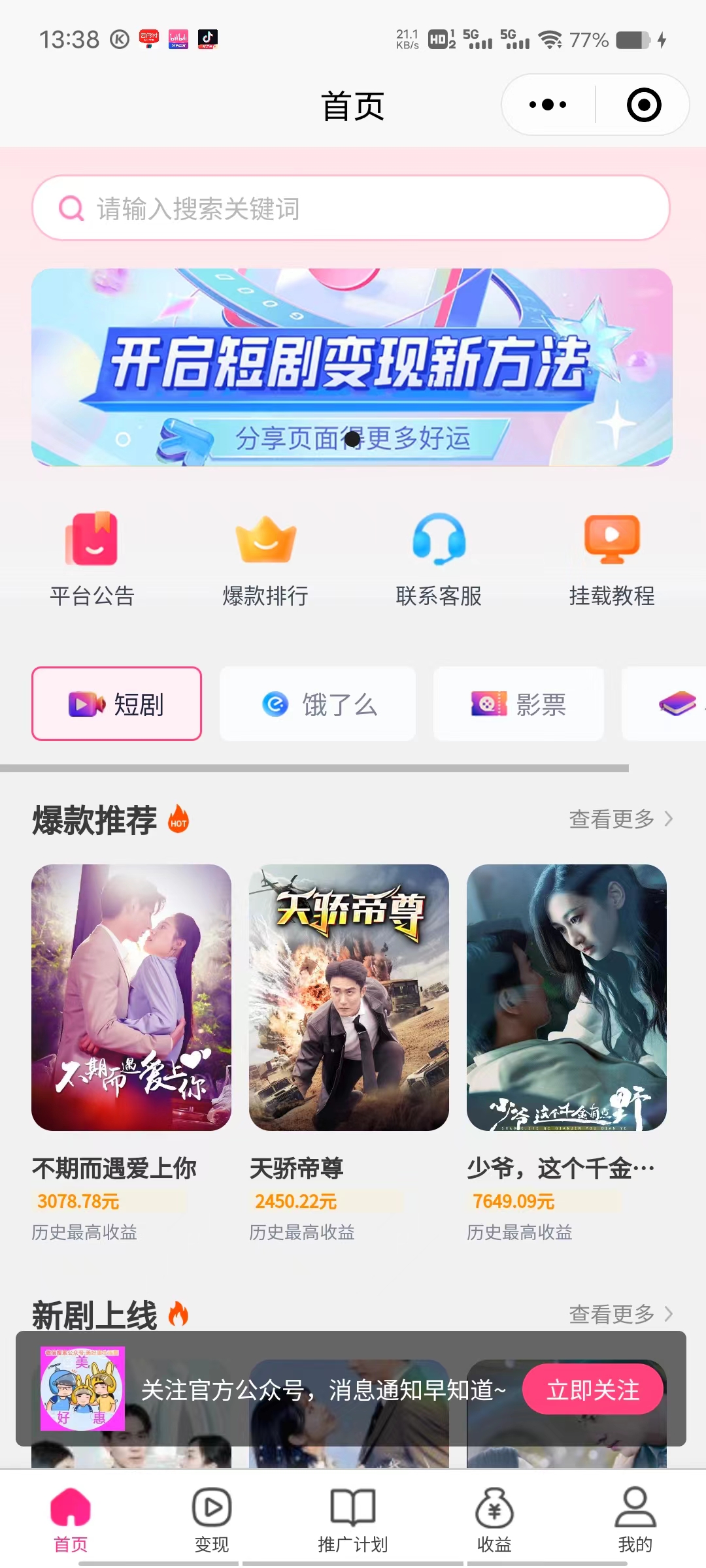Switch to the 饿了么 category

318,704
